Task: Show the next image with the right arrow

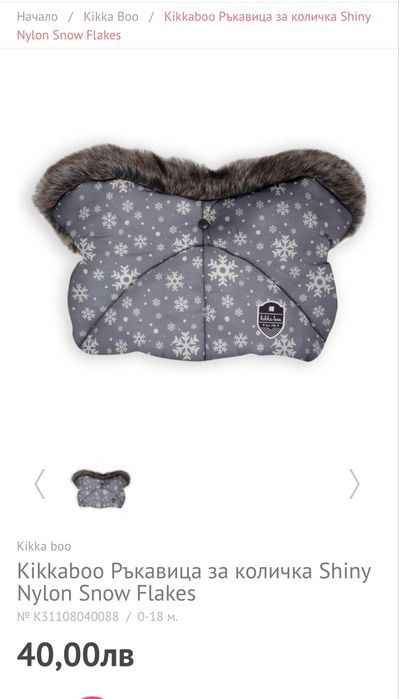Action: pos(354,484)
